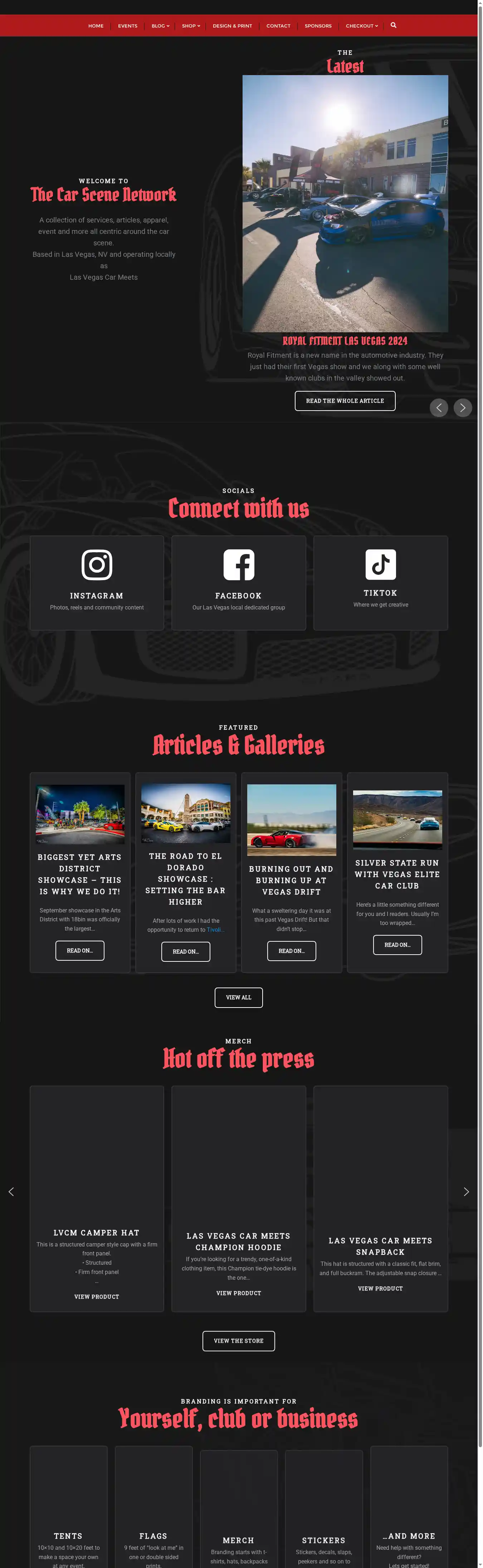The image size is (483, 1568).
Task: Open the Sponsors page
Action: tap(318, 26)
